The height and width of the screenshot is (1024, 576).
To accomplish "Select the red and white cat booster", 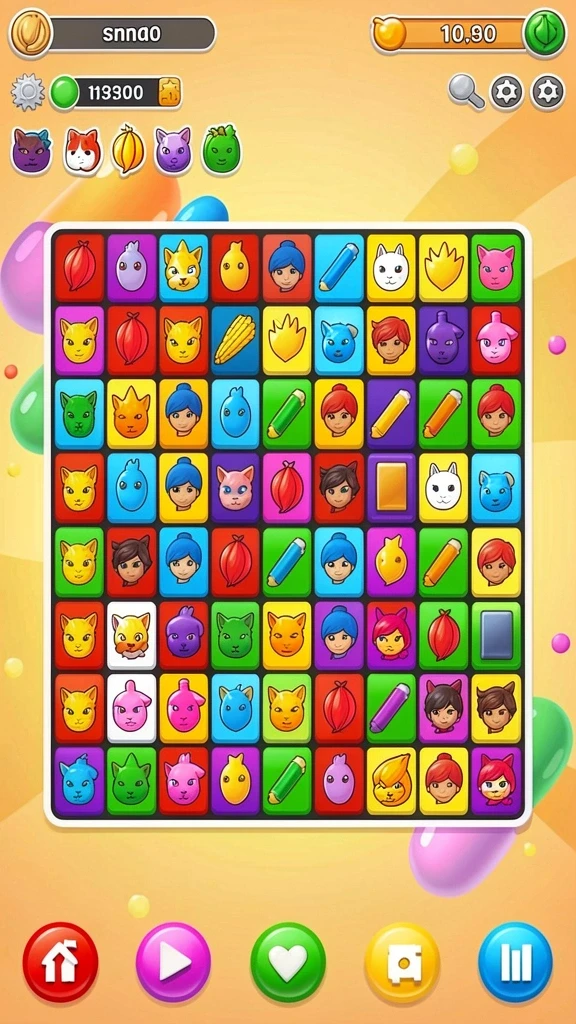I will [83, 151].
